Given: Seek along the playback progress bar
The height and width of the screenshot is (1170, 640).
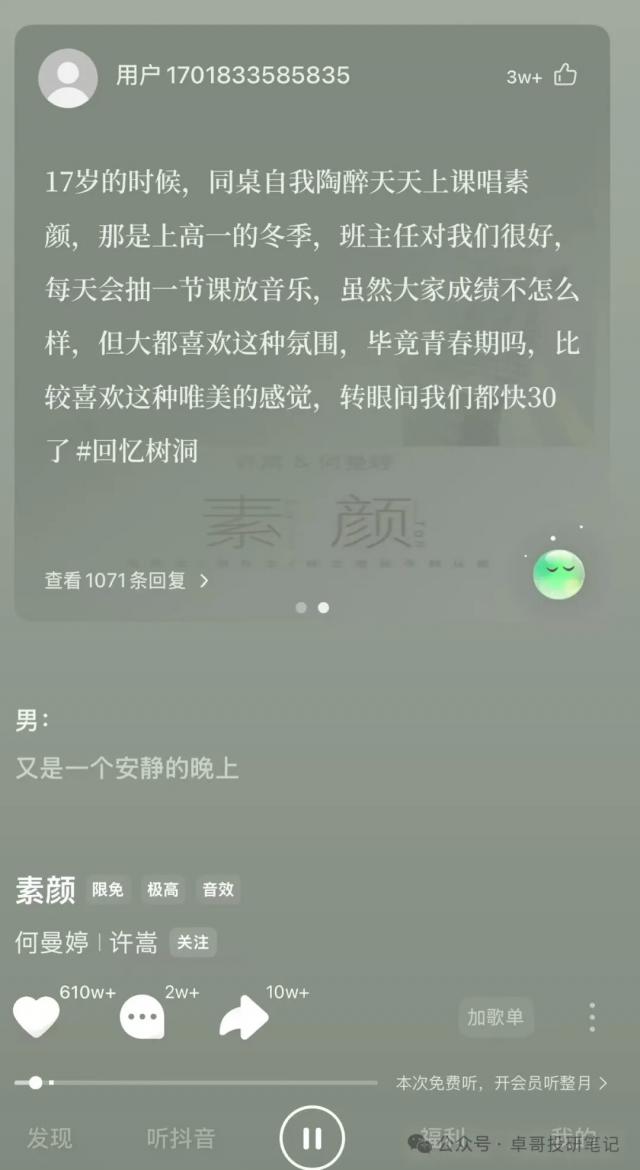Looking at the screenshot, I should 200,1082.
